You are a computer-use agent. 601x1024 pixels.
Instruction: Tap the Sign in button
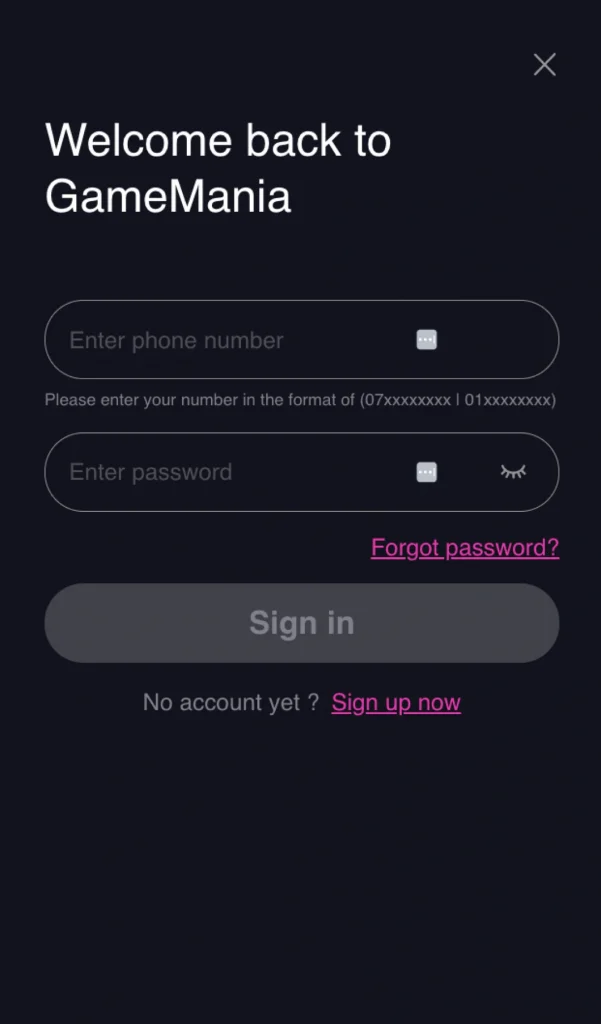pyautogui.click(x=301, y=623)
